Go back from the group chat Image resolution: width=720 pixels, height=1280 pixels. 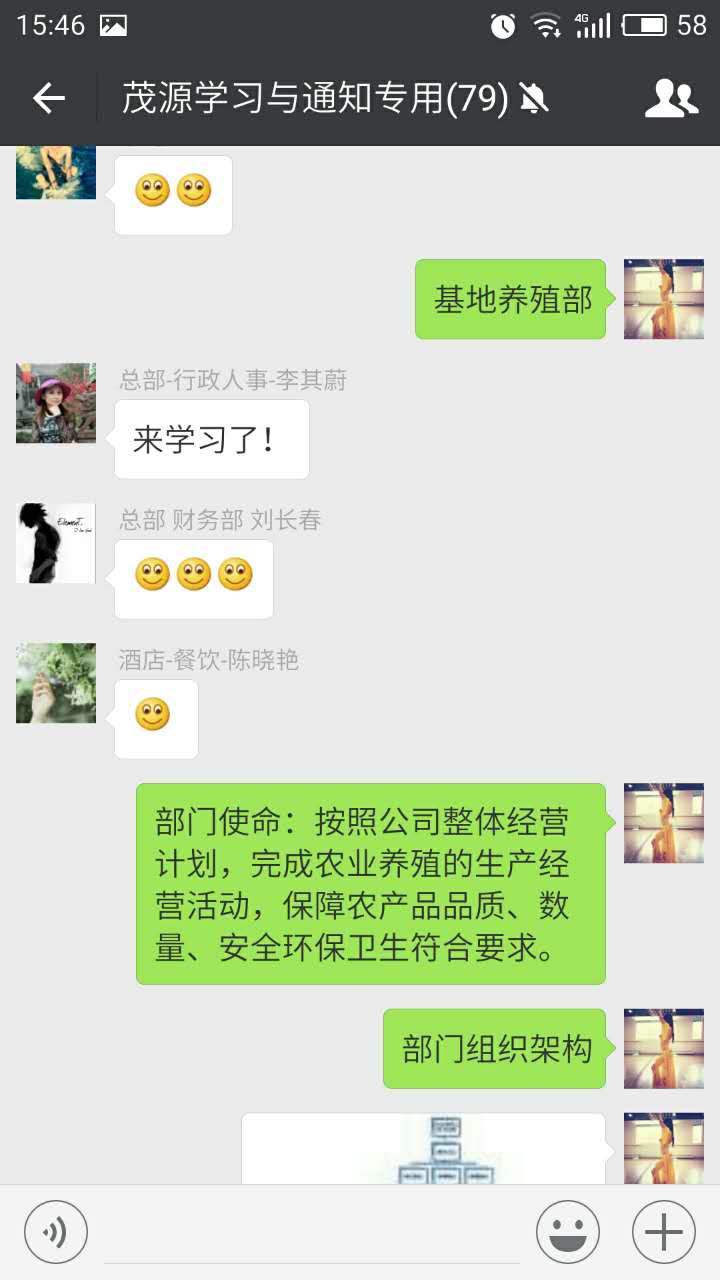[x=48, y=98]
